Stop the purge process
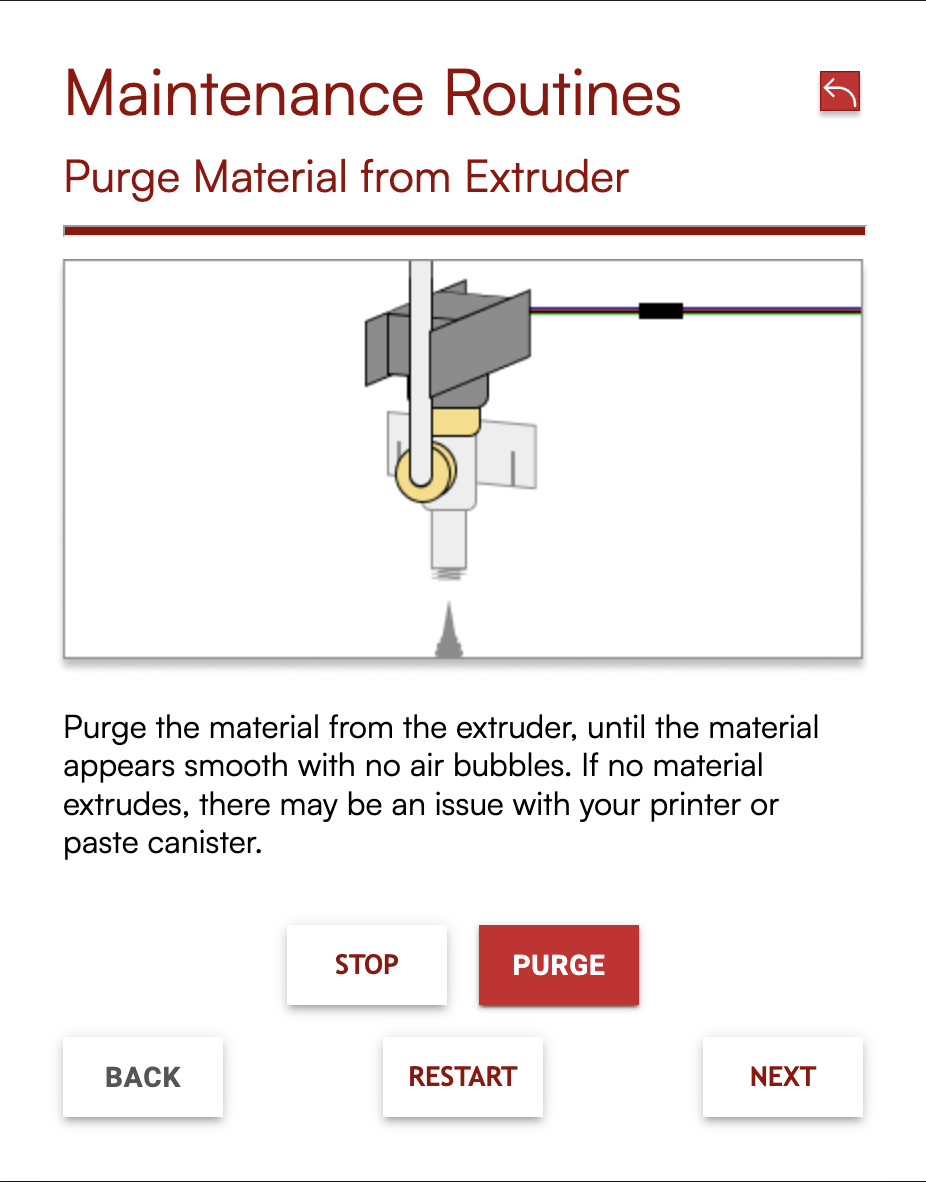The image size is (926, 1182). pos(366,964)
